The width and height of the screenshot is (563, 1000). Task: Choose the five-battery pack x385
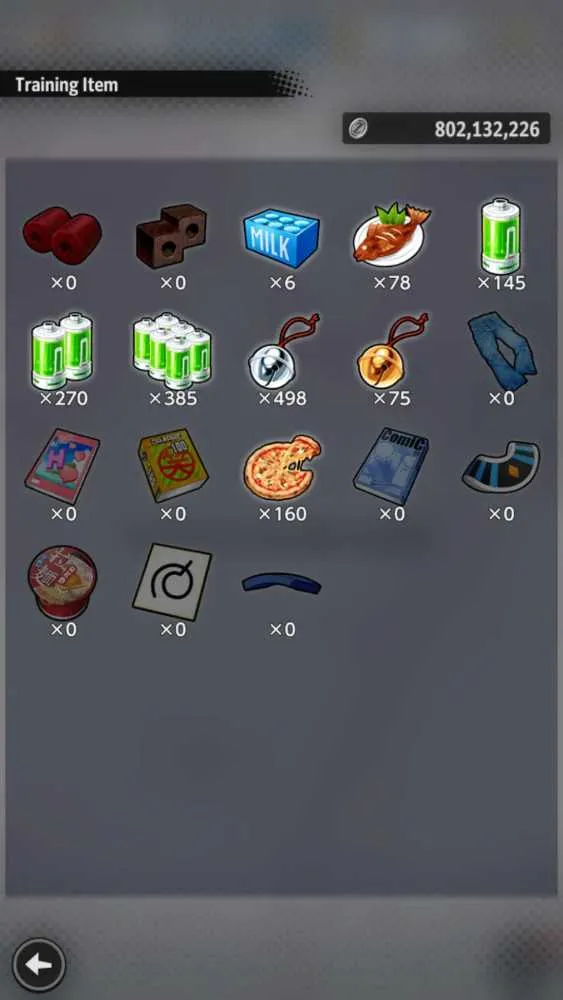pos(172,351)
